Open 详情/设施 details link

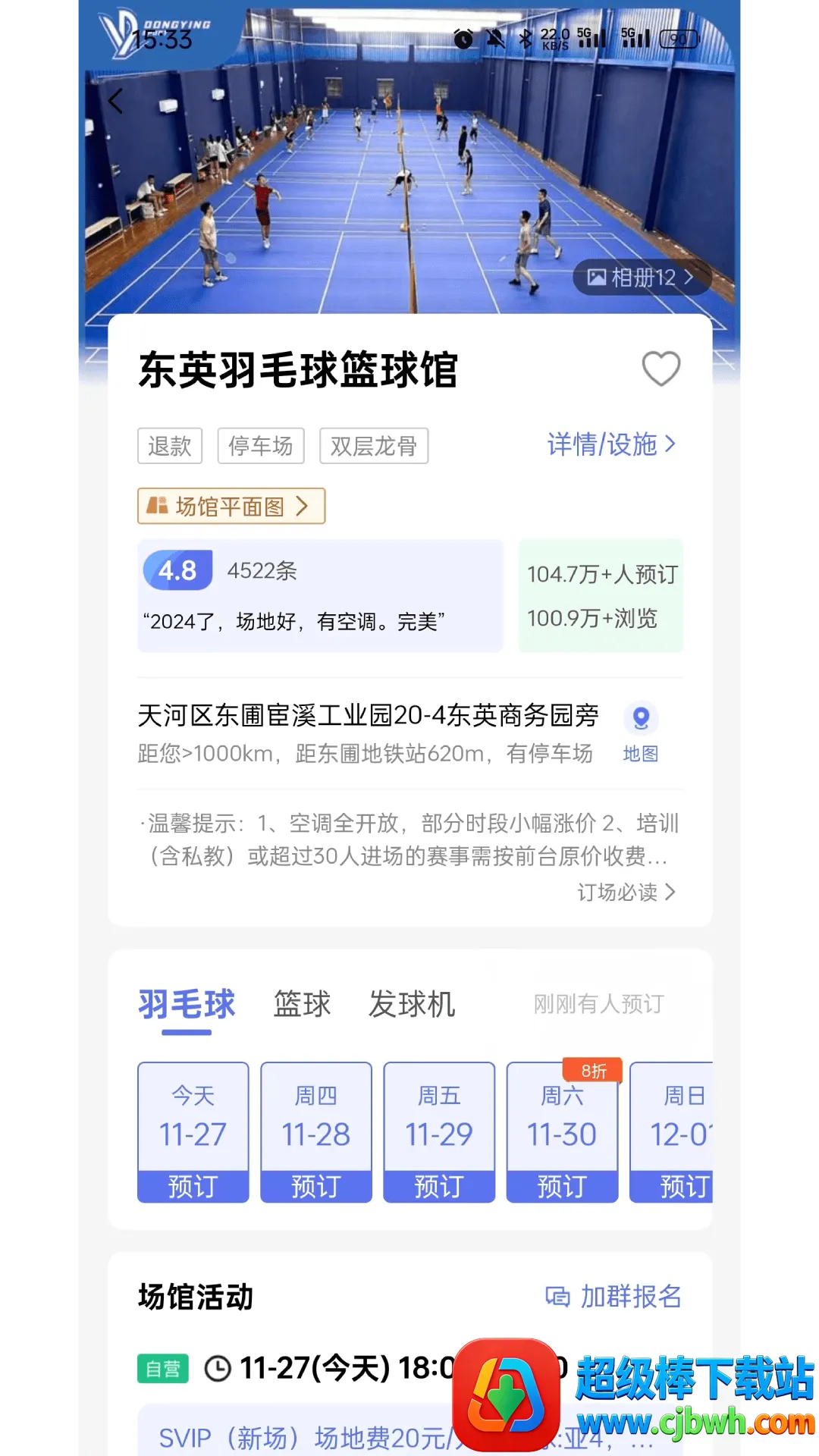[611, 444]
